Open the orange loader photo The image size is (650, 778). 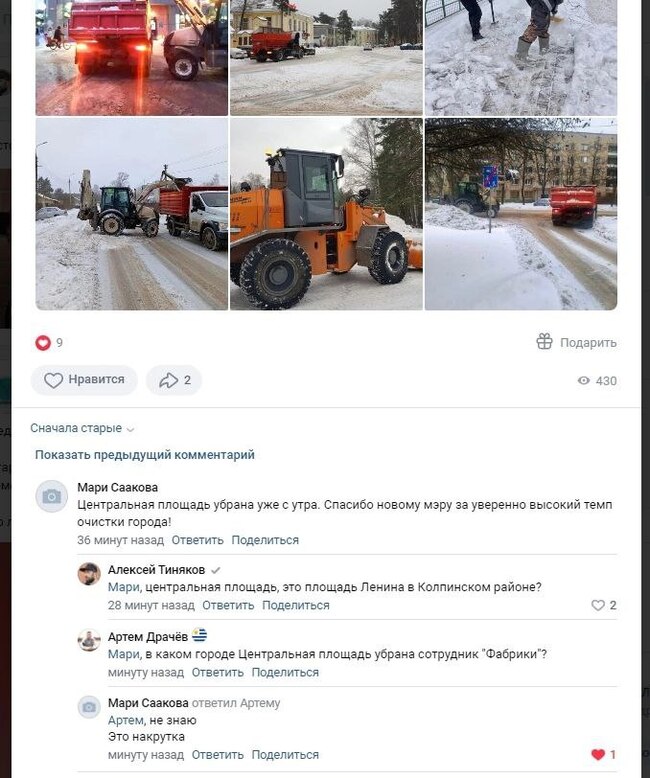pos(326,214)
